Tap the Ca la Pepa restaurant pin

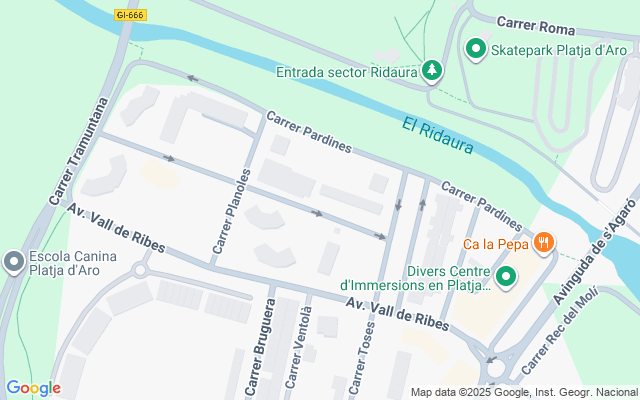544,244
